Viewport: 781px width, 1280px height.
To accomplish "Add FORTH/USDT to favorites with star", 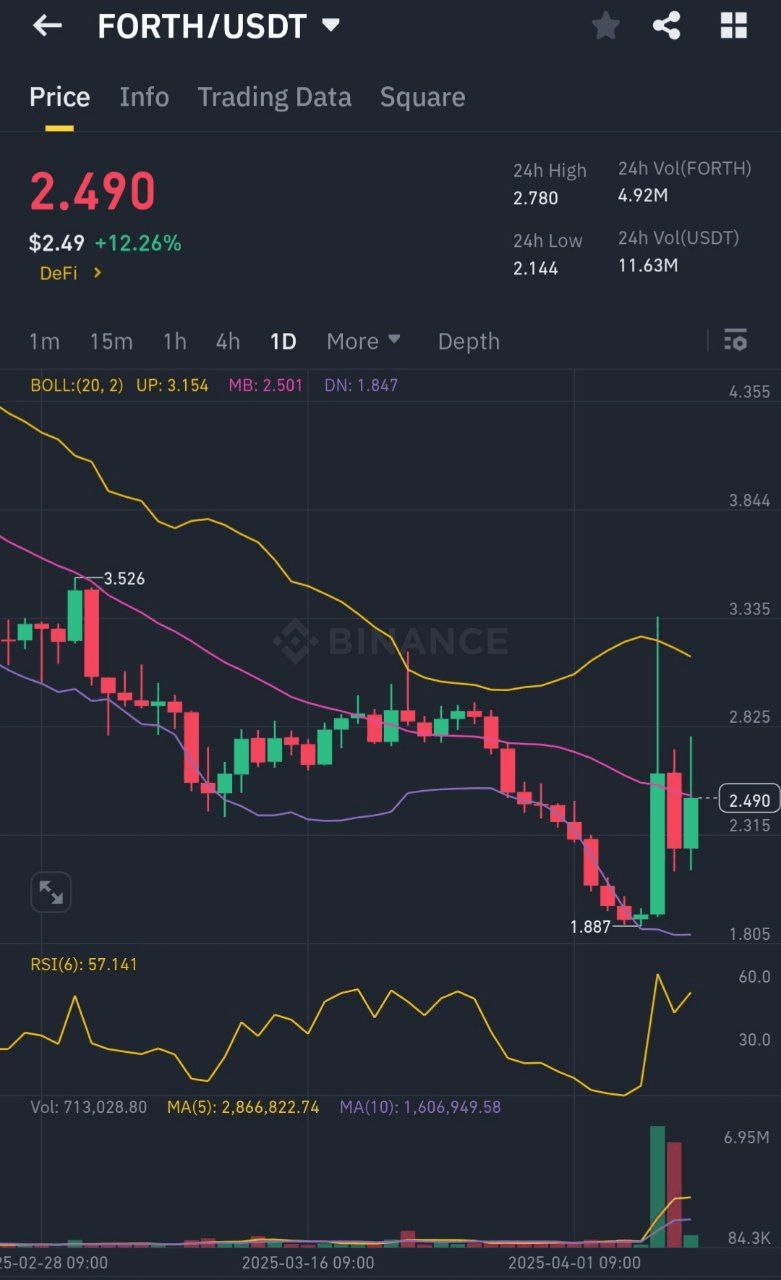I will coord(605,26).
